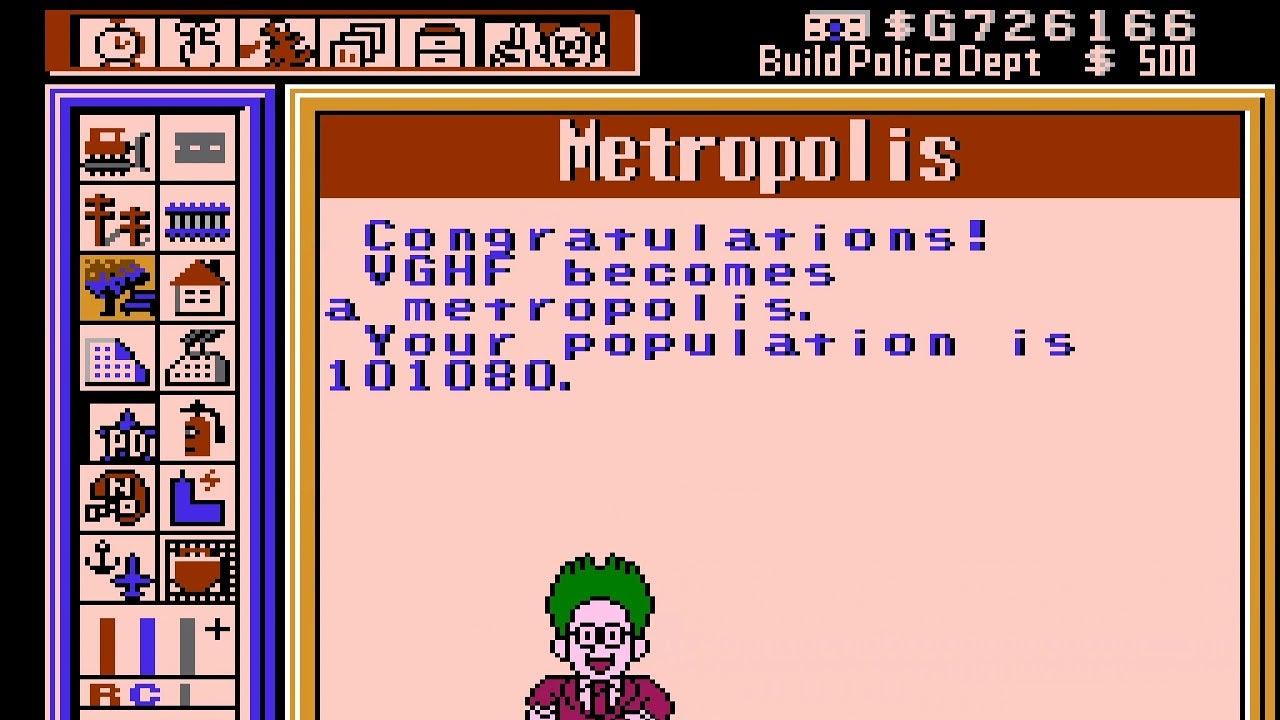Choose the power plant tool
Screen dimensions: 1280x720
[198, 497]
